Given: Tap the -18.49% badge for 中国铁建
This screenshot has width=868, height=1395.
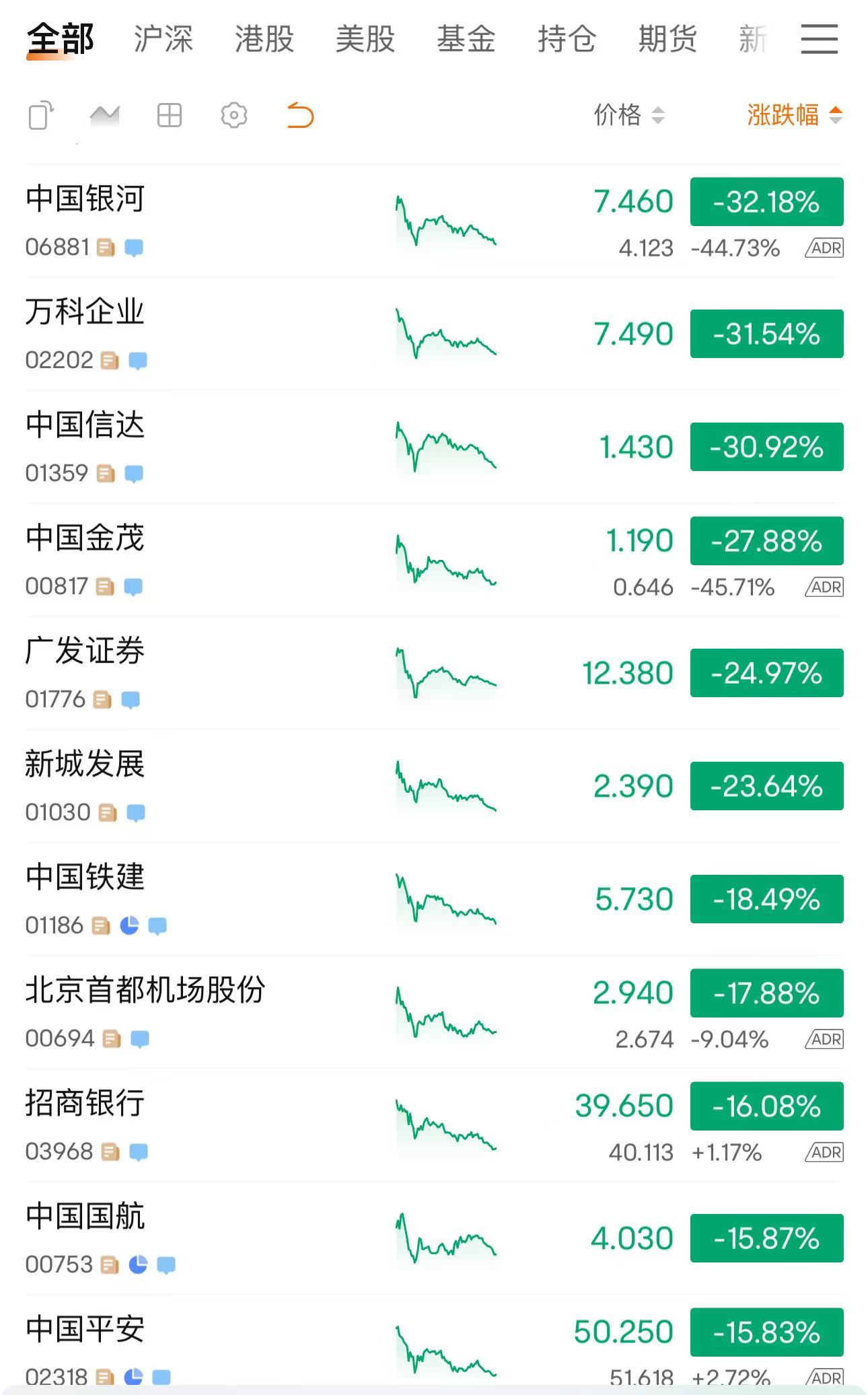Looking at the screenshot, I should (766, 899).
